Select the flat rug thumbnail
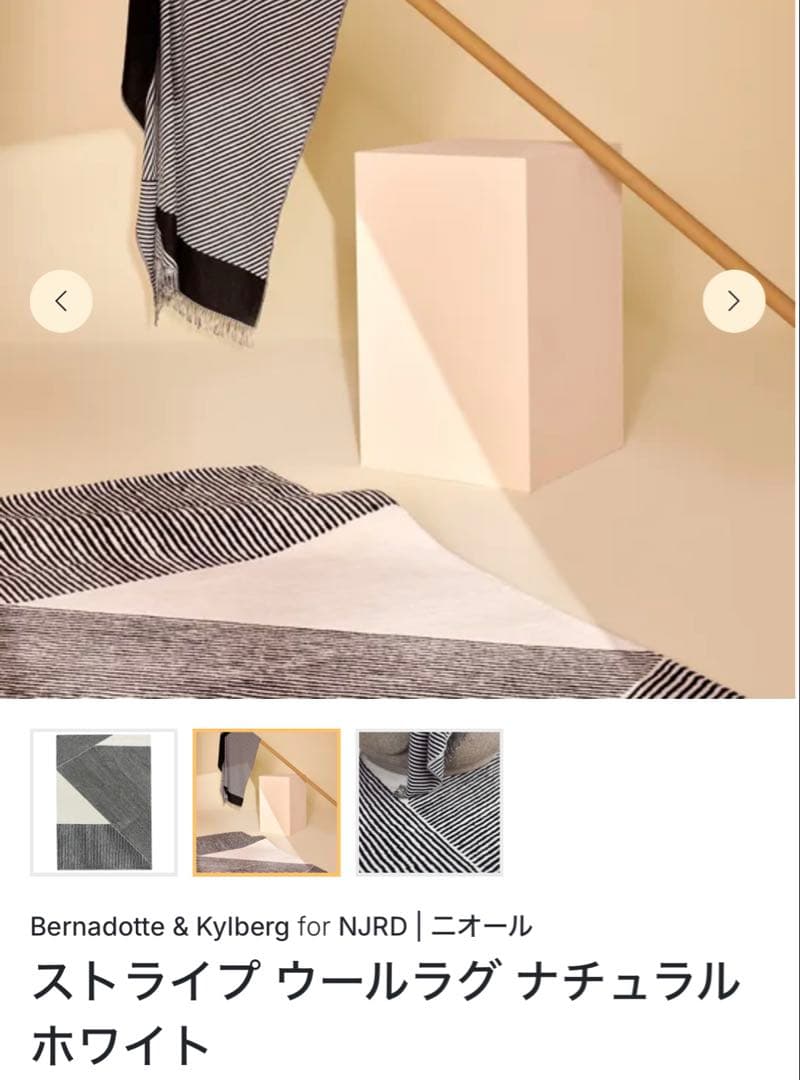The height and width of the screenshot is (1080, 800). [104, 803]
